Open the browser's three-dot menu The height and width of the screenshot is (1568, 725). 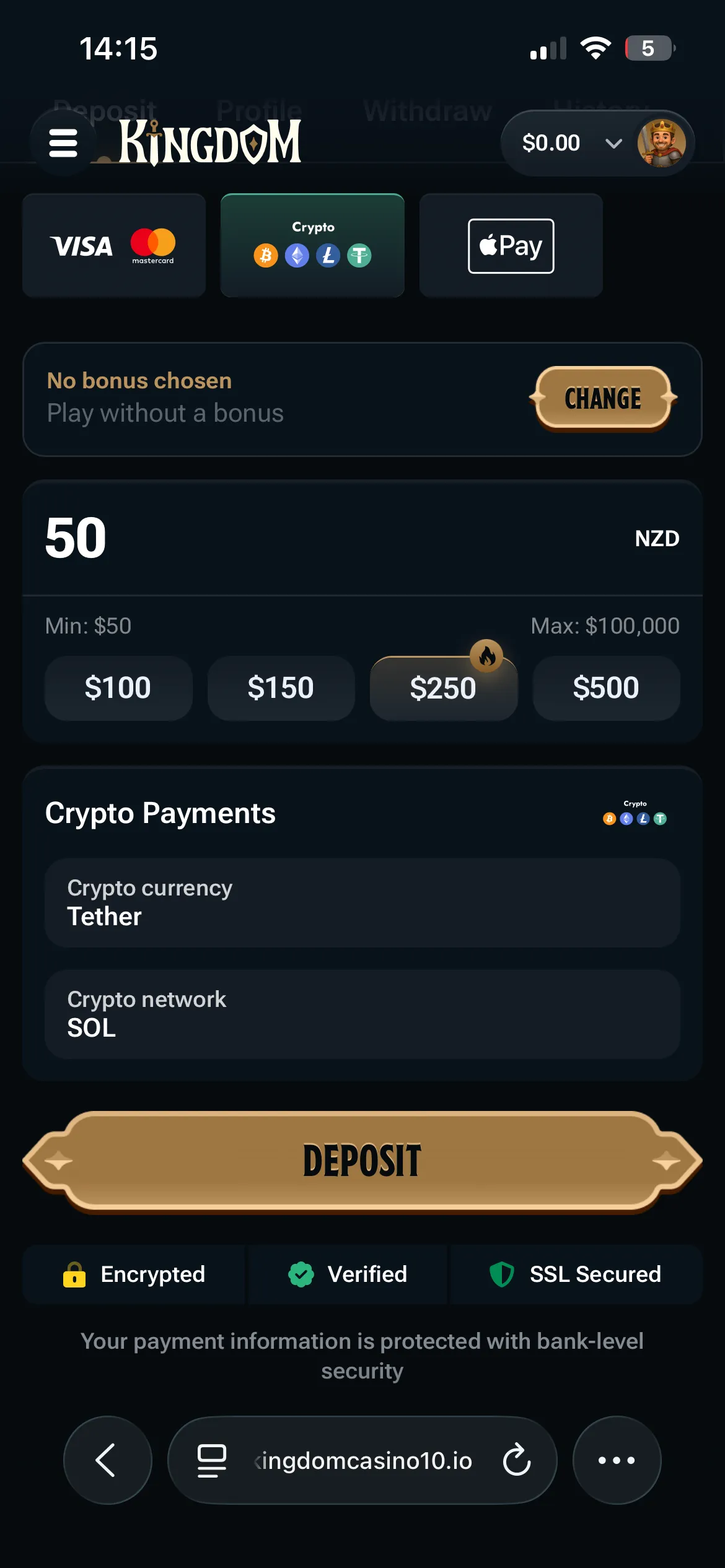[616, 1460]
